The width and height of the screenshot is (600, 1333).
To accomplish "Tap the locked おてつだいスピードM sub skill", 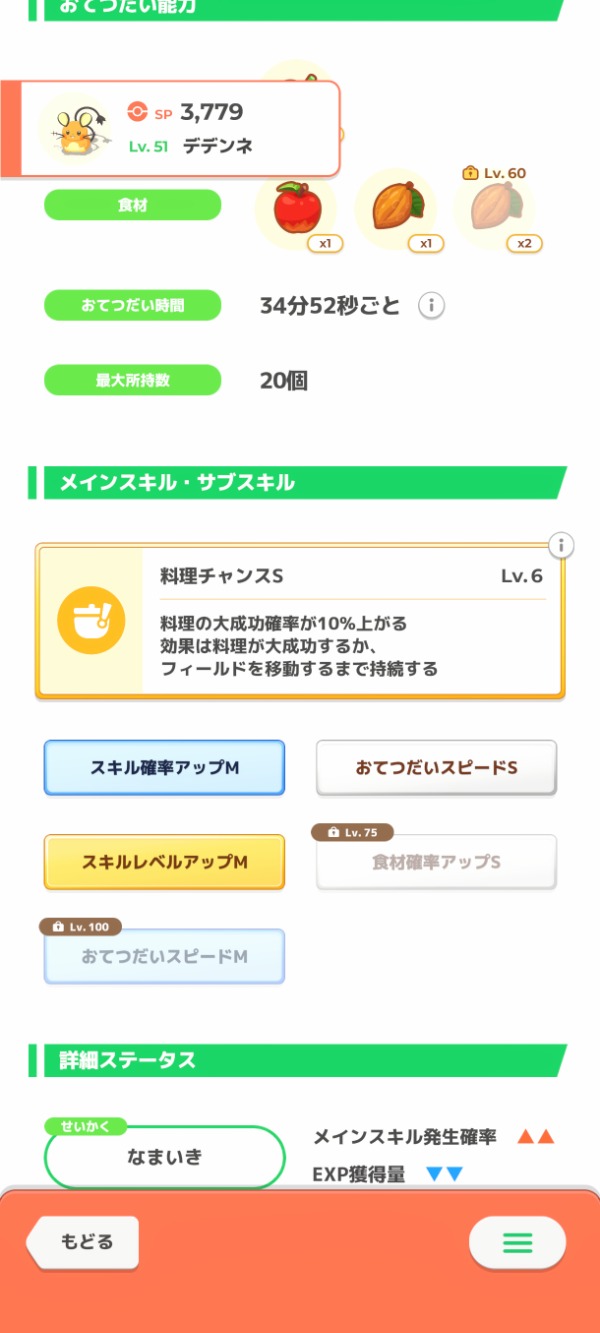I will tap(164, 956).
